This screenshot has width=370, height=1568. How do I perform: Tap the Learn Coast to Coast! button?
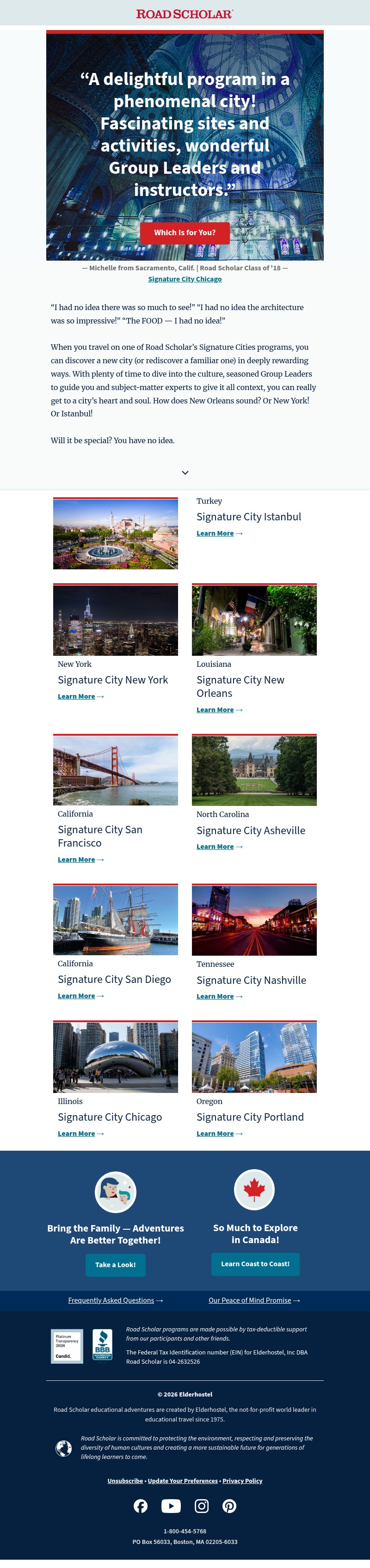[255, 1263]
